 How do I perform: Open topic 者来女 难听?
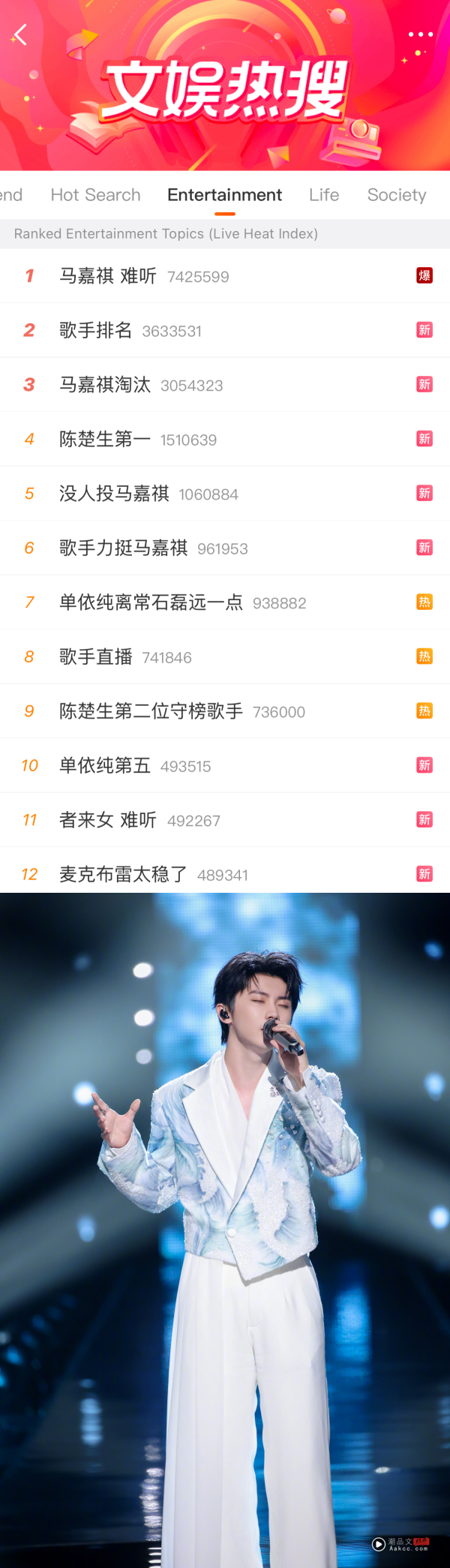108,820
